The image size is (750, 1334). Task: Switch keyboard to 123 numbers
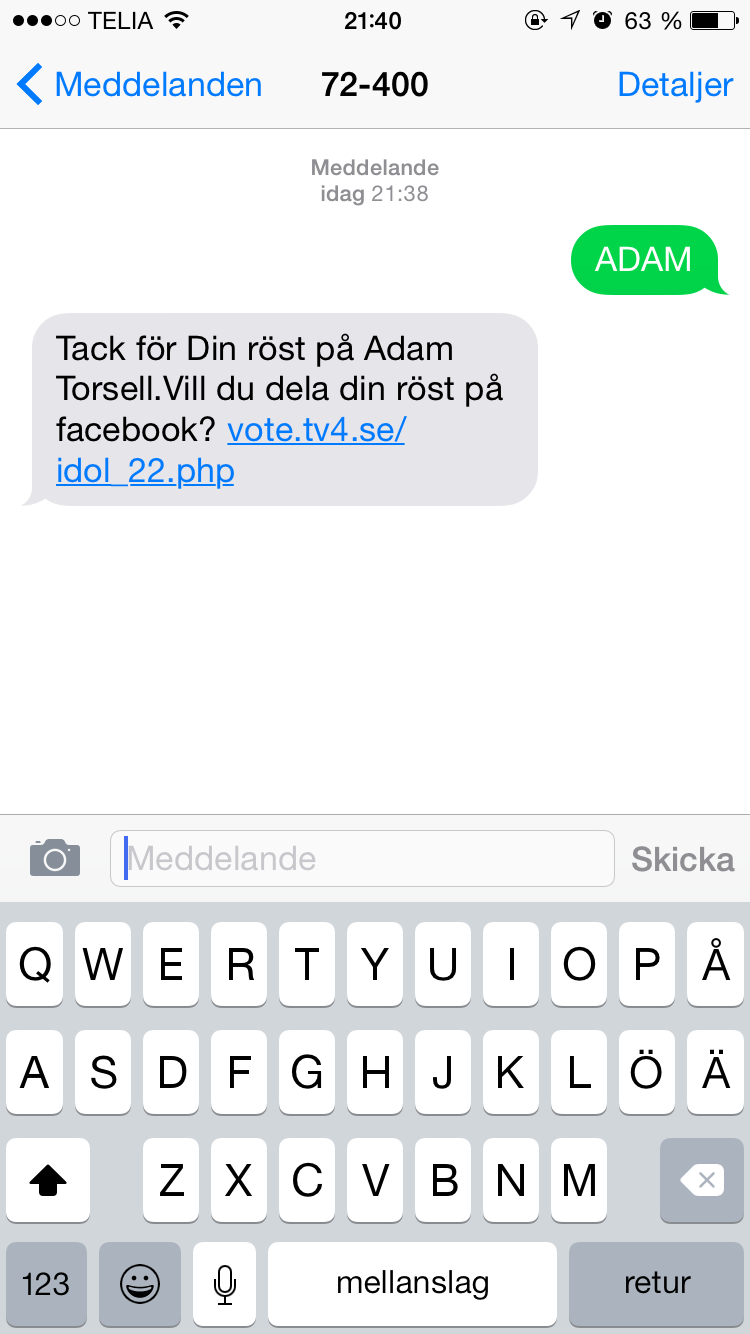(x=46, y=1283)
